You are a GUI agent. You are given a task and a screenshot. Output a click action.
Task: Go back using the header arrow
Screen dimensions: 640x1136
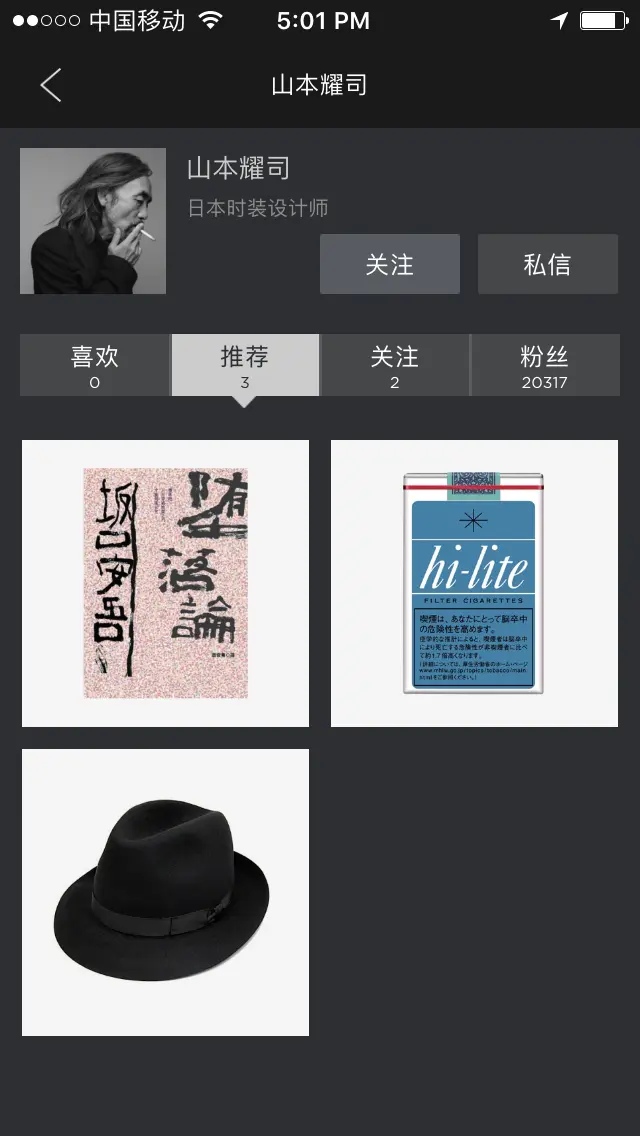[51, 86]
